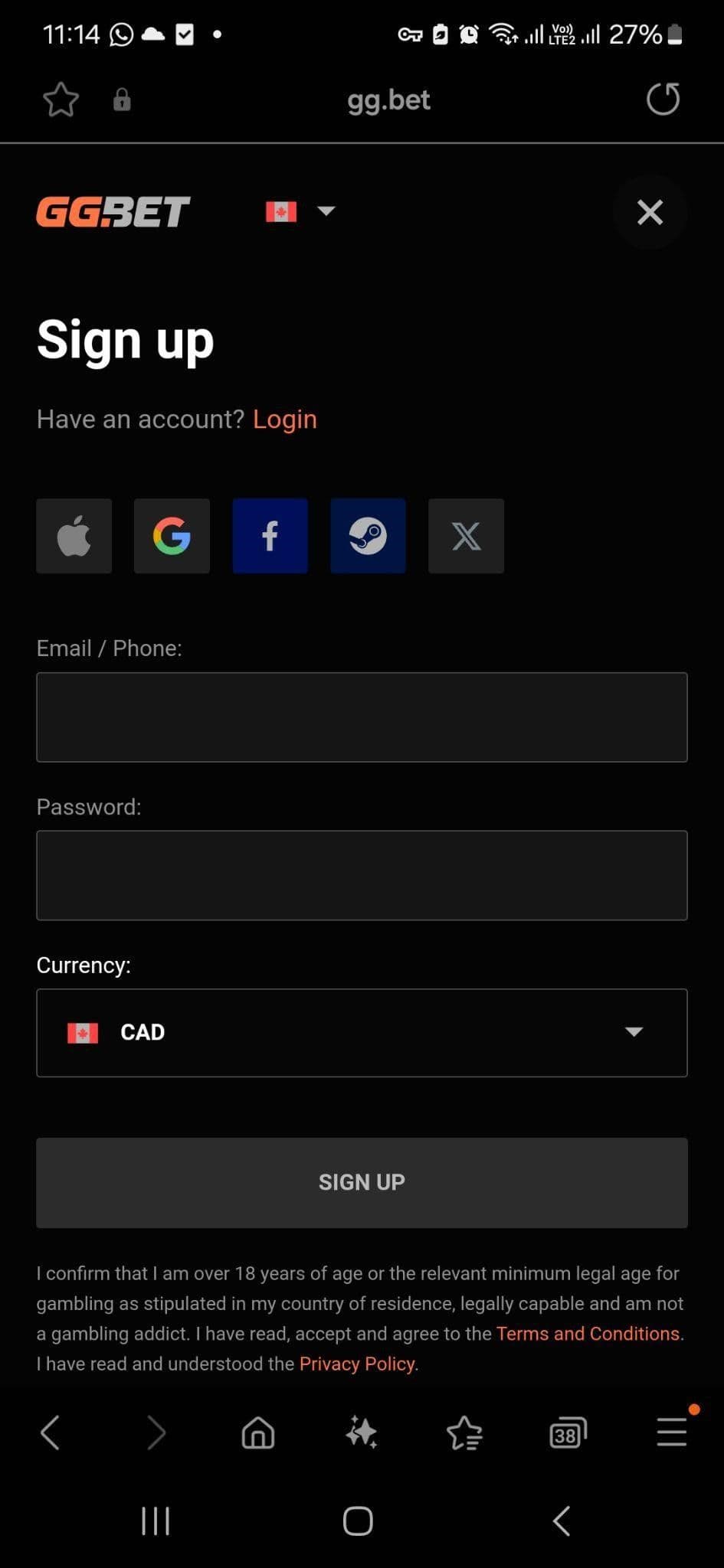The height and width of the screenshot is (1568, 724).
Task: Sign up with Google
Action: [172, 536]
